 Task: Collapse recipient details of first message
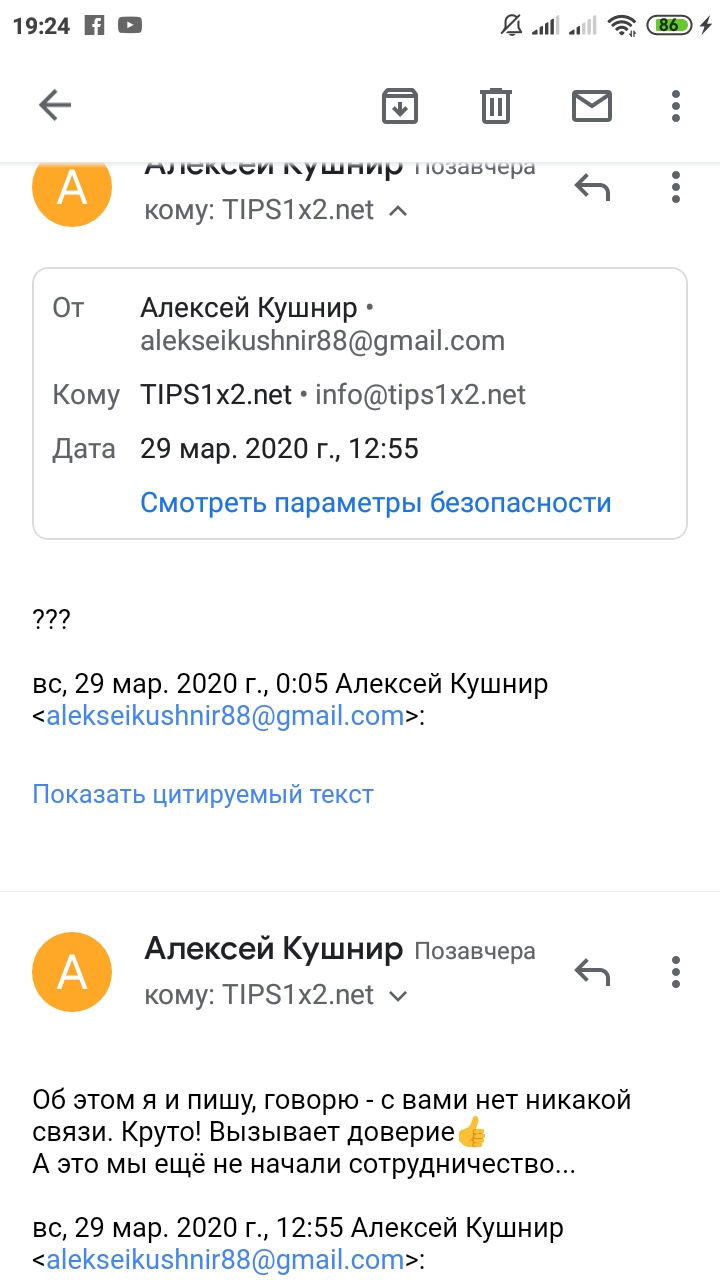click(x=398, y=211)
